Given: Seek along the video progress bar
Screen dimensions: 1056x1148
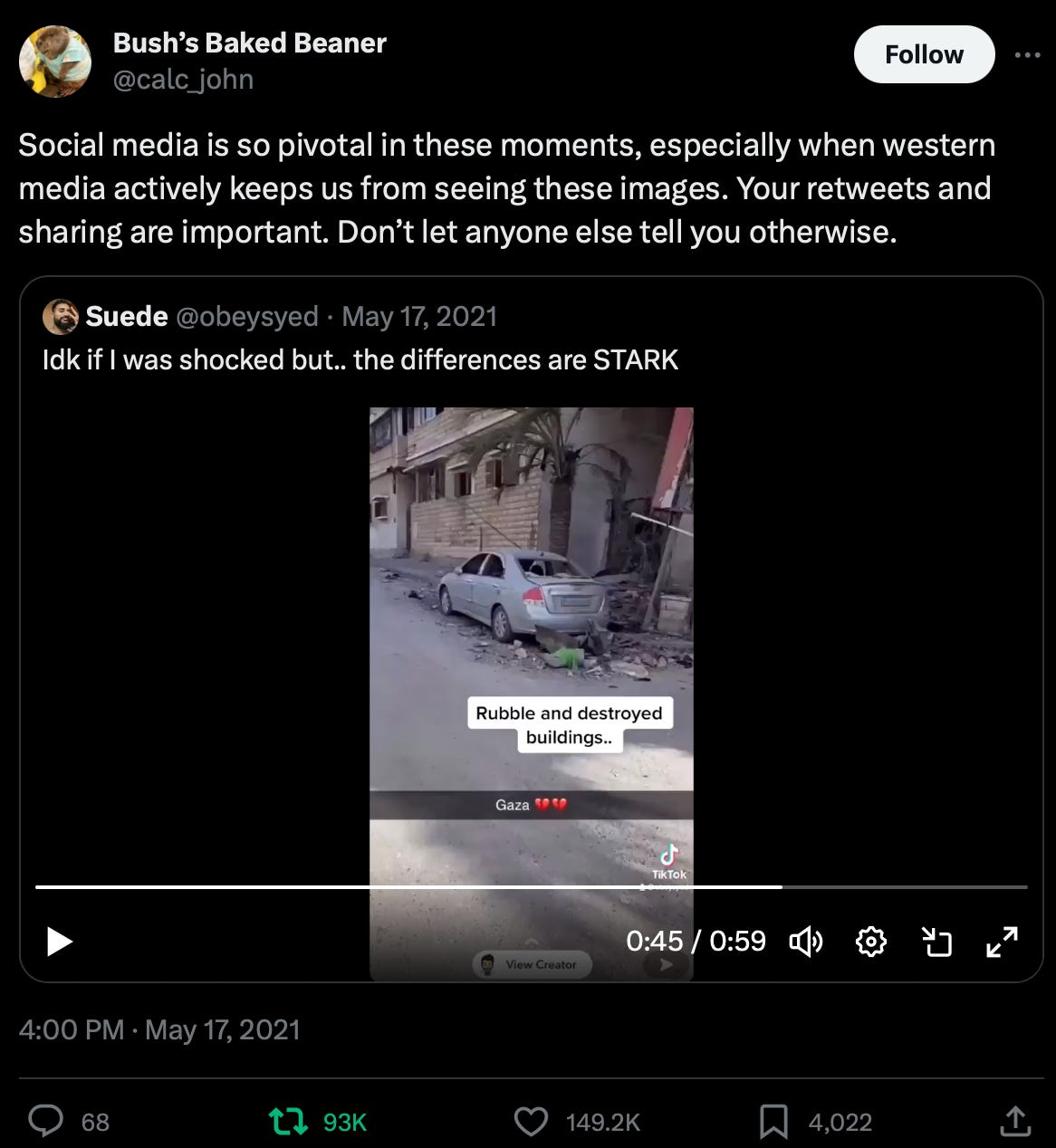Looking at the screenshot, I should 531,887.
